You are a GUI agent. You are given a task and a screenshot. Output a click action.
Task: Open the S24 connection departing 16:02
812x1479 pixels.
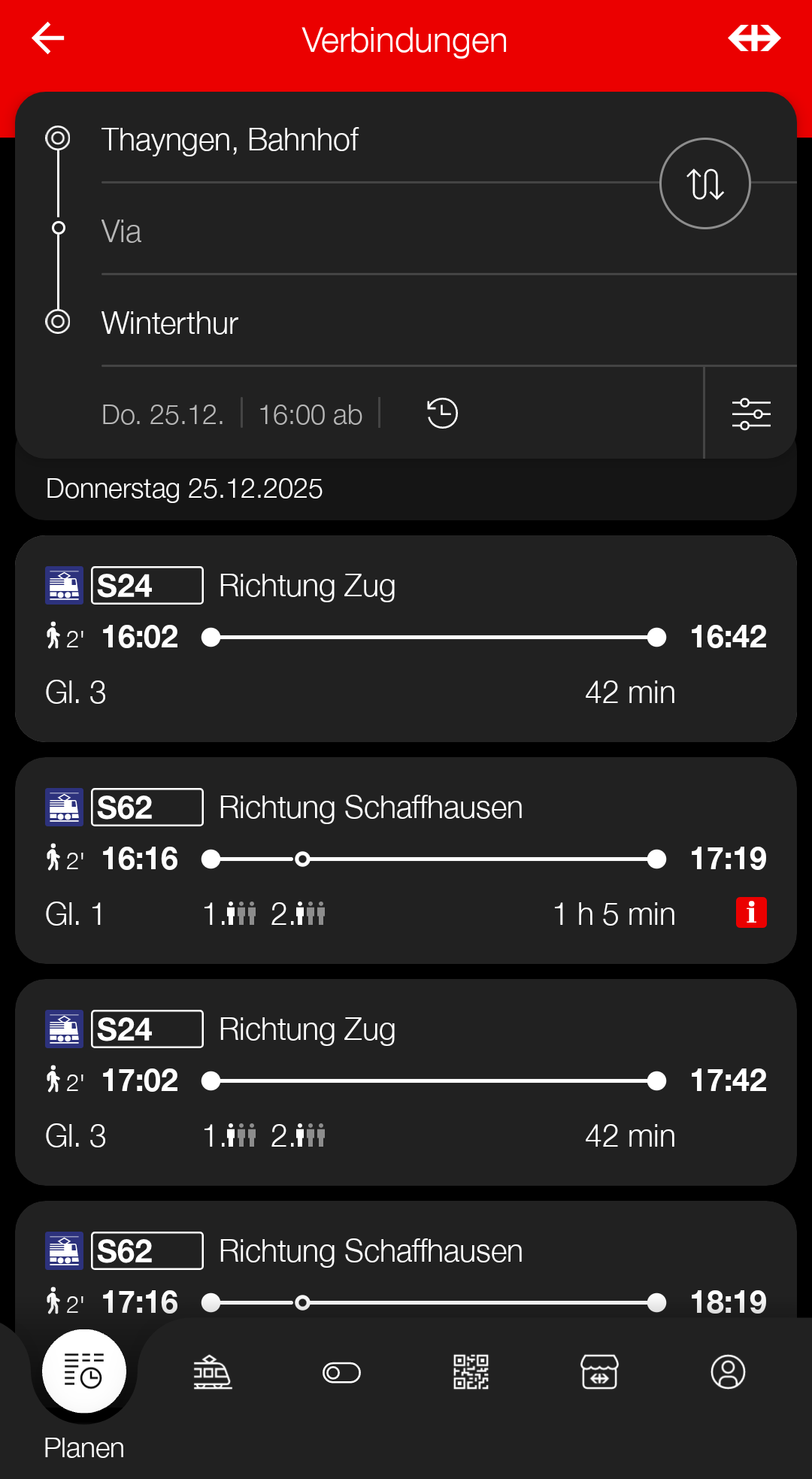(406, 638)
